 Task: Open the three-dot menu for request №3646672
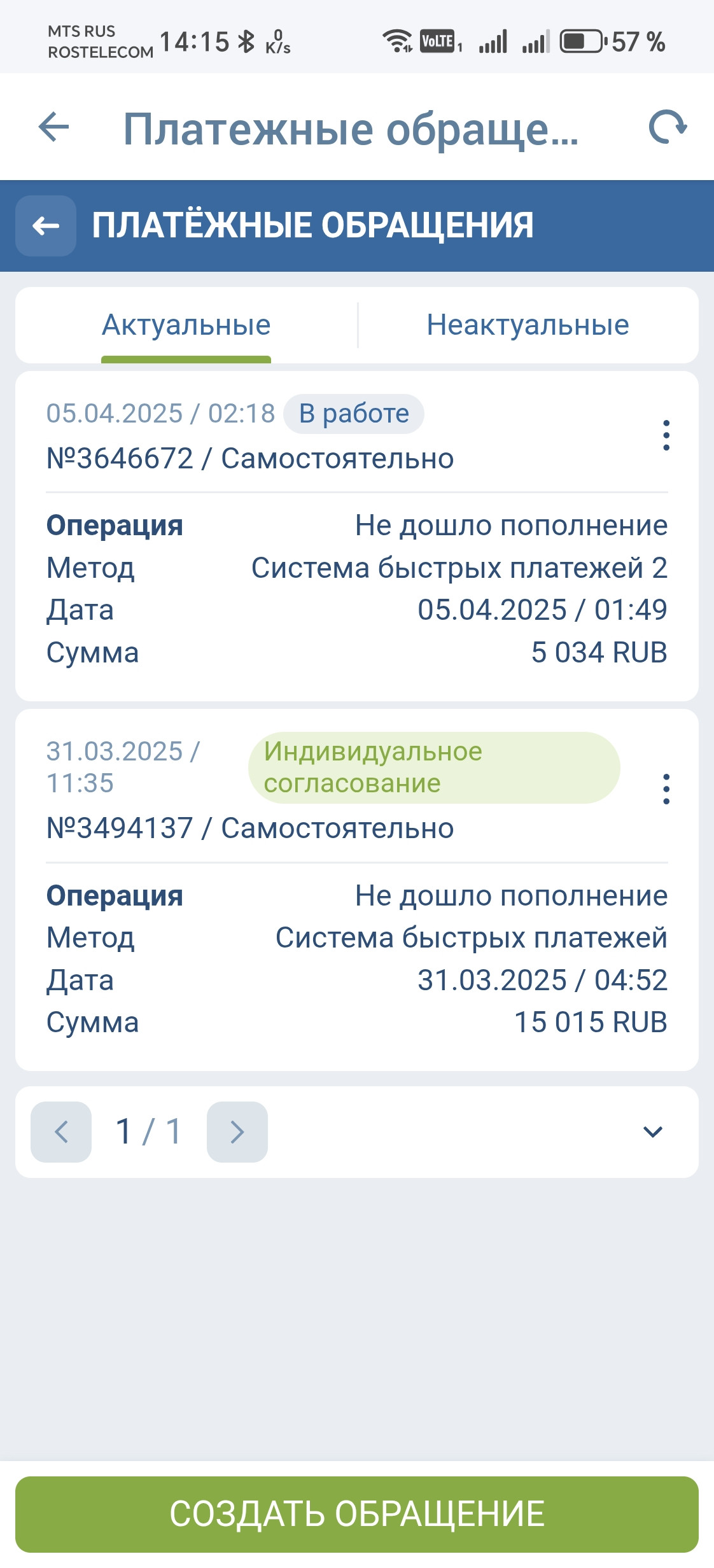pyautogui.click(x=666, y=435)
